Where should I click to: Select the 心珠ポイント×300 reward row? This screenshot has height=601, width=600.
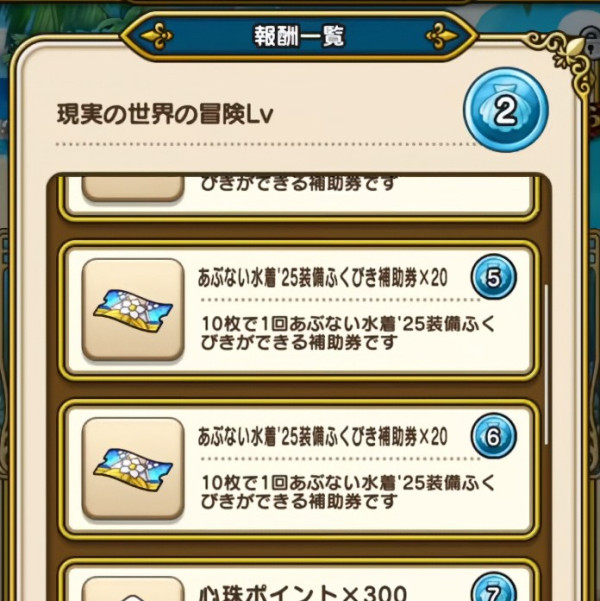click(x=300, y=584)
